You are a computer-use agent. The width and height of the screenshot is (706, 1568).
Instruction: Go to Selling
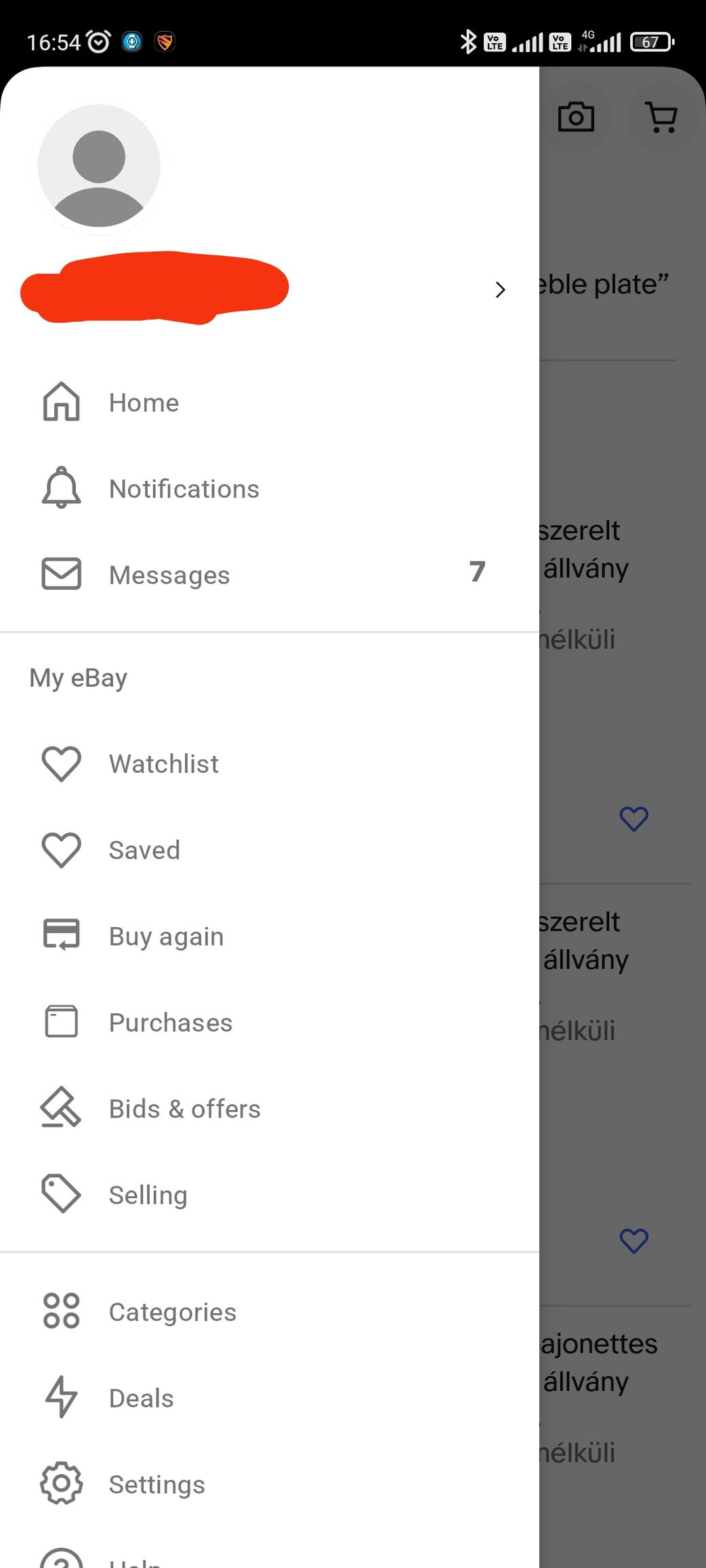270,1195
